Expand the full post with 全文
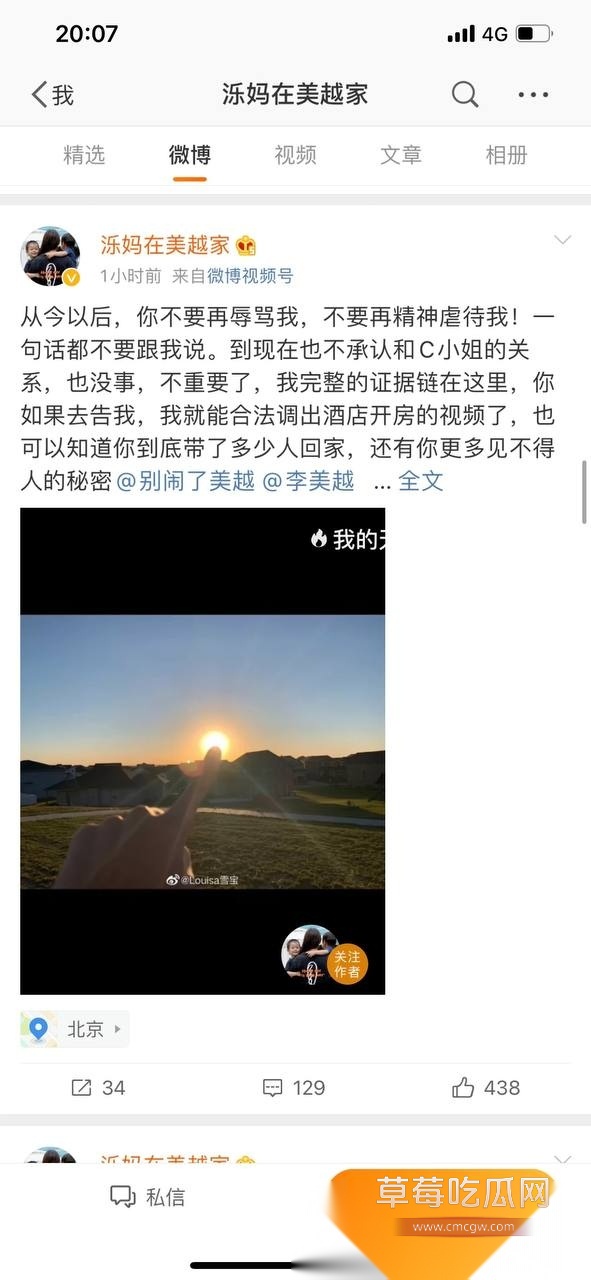591x1280 pixels. (420, 481)
